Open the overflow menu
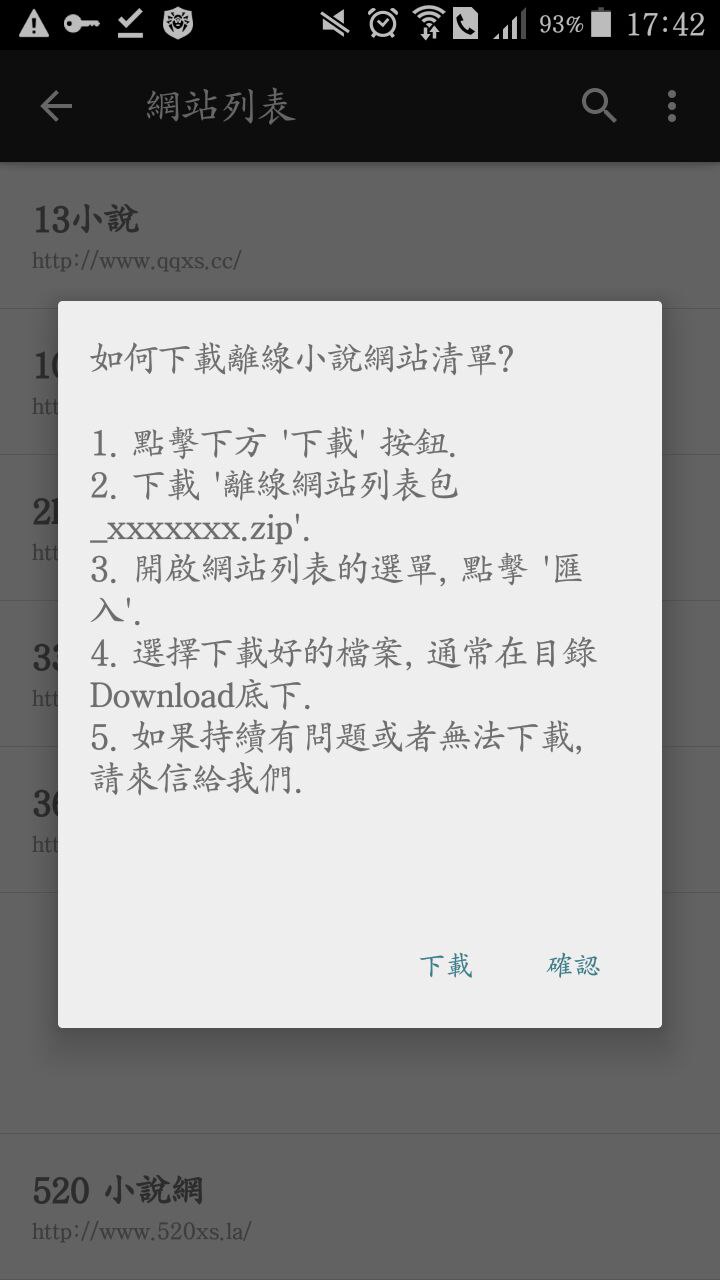 click(x=672, y=106)
